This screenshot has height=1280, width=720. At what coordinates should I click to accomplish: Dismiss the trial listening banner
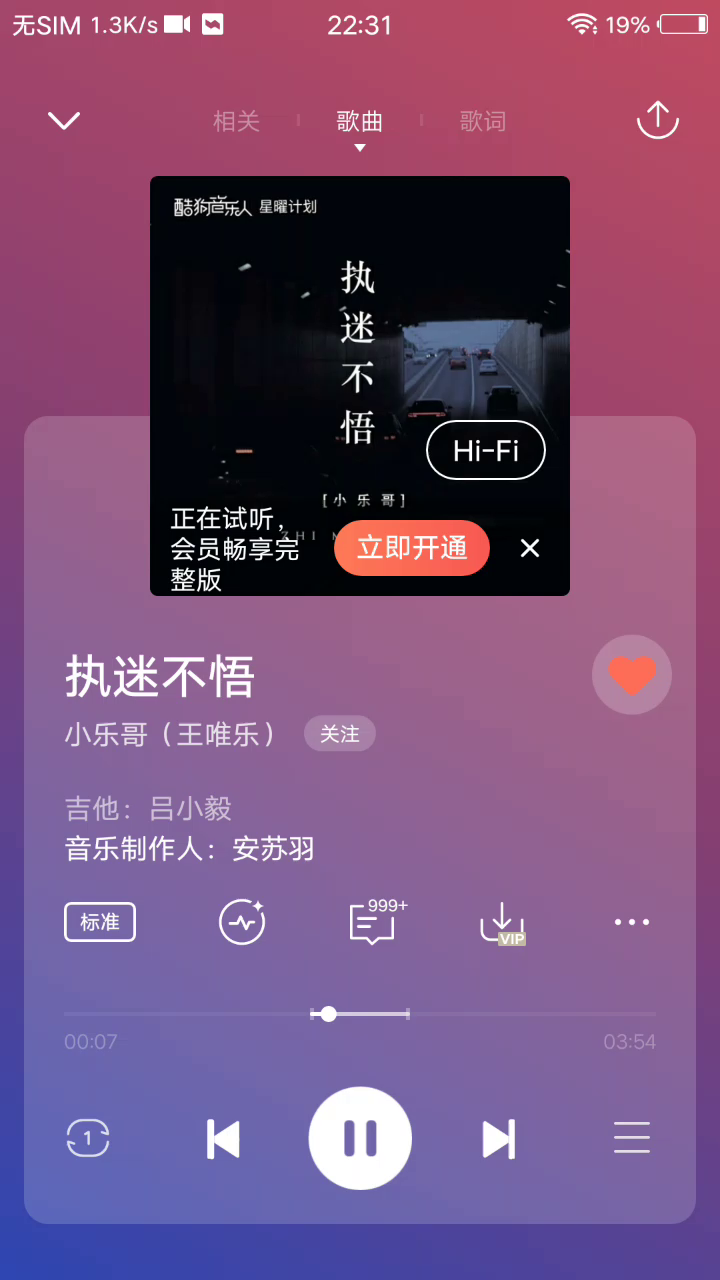(x=530, y=548)
